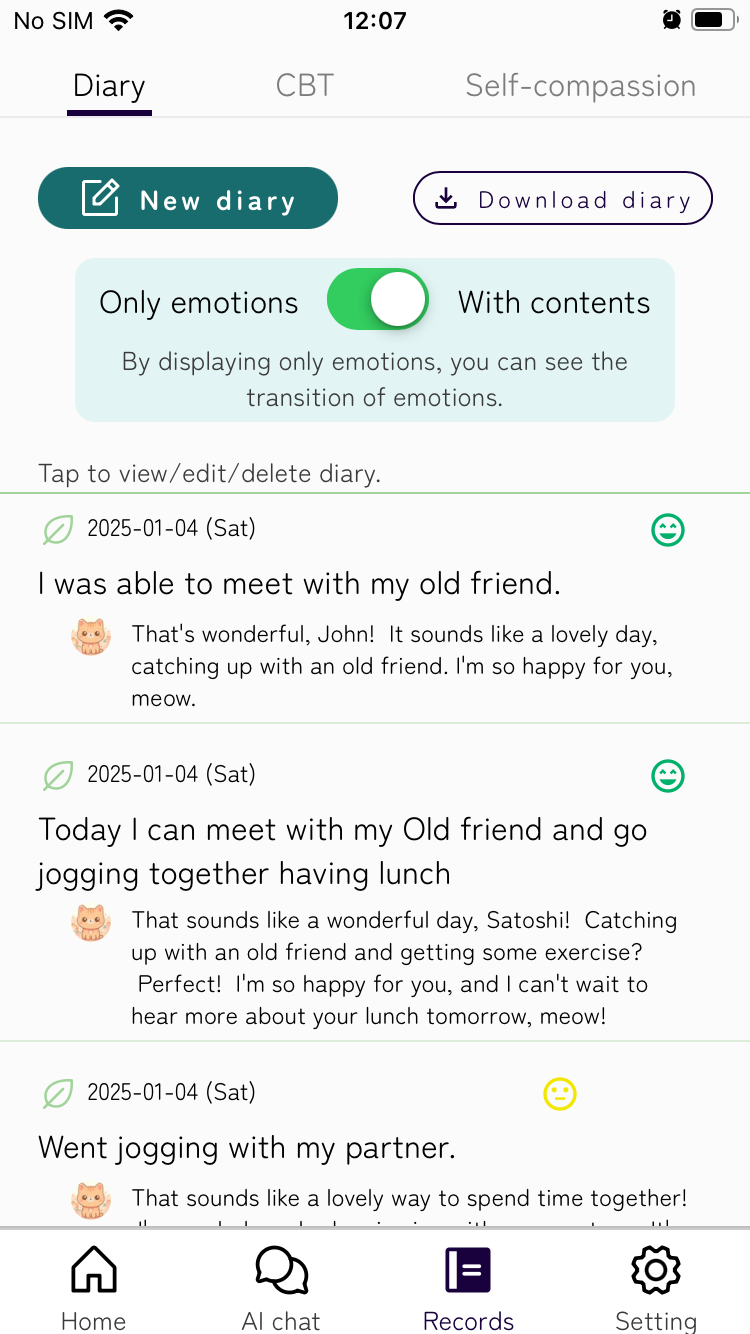
Task: Open the Setting tab
Action: point(656,1286)
